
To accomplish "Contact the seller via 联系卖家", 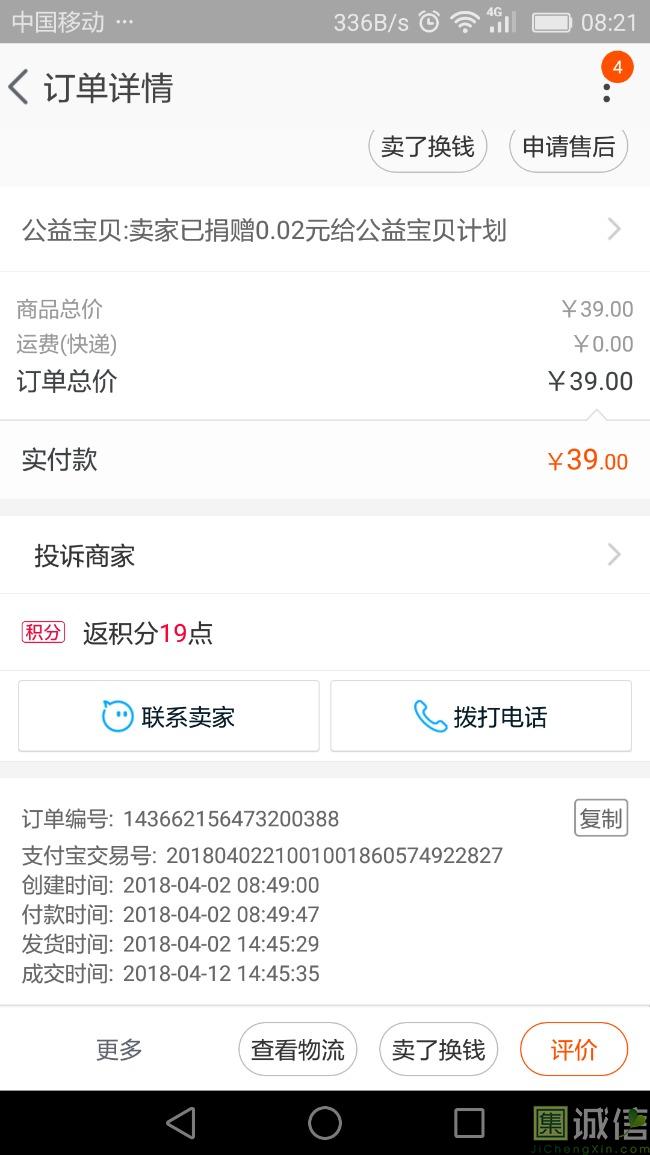I will point(169,716).
